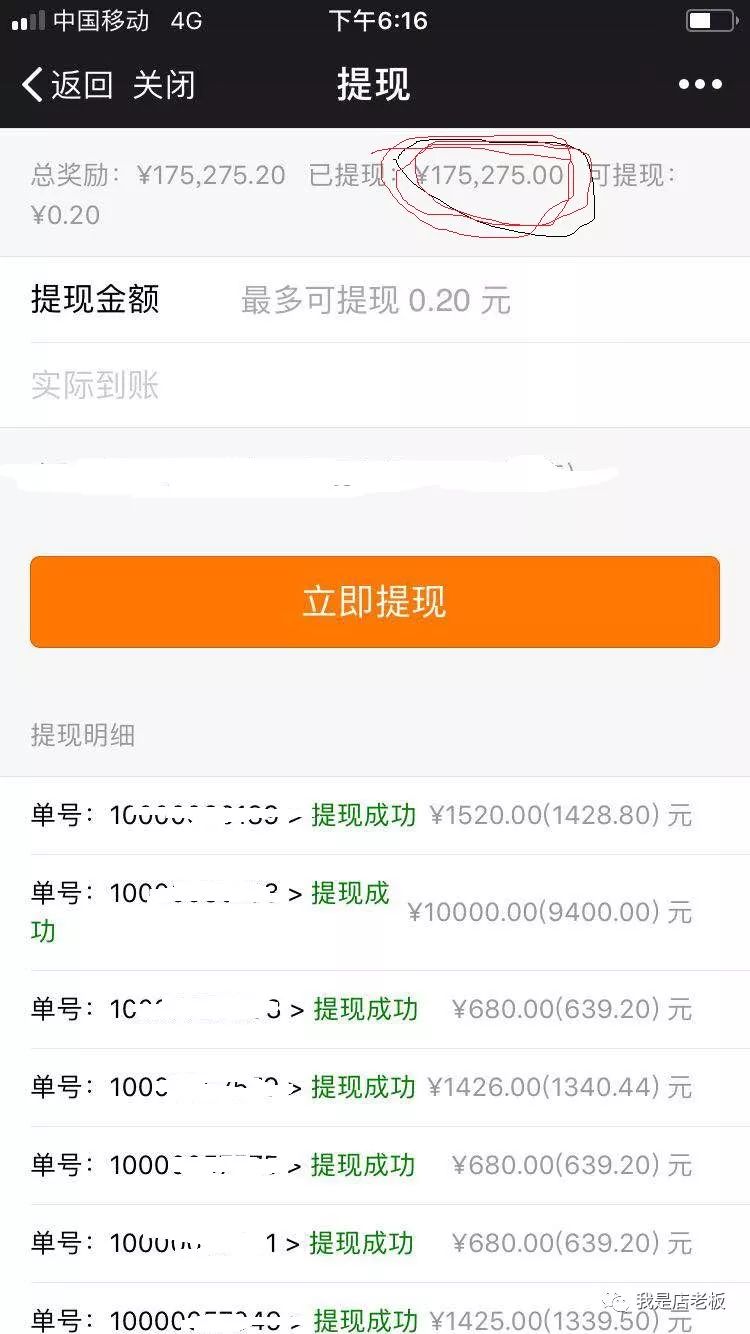This screenshot has height=1334, width=750.
Task: Tap the red-circled ¥175,275.00 amount
Action: click(488, 176)
